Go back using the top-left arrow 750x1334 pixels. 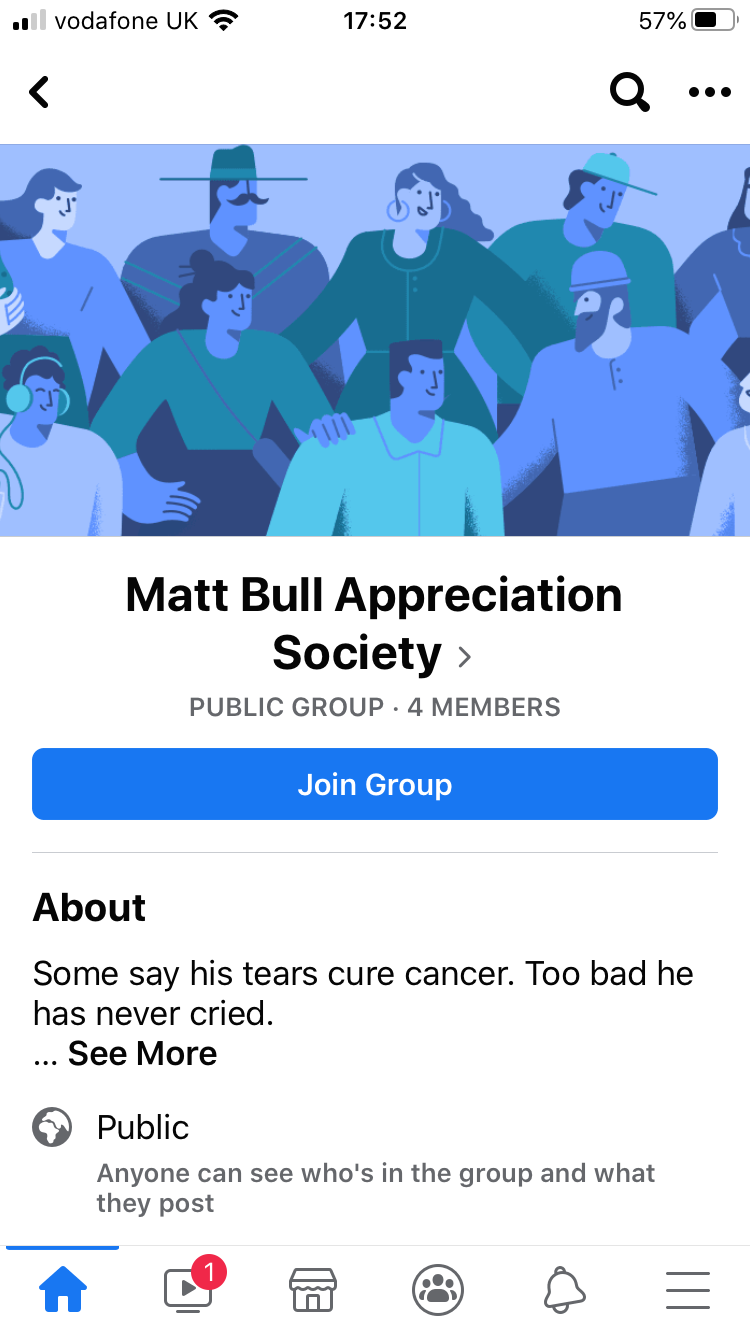click(x=39, y=92)
